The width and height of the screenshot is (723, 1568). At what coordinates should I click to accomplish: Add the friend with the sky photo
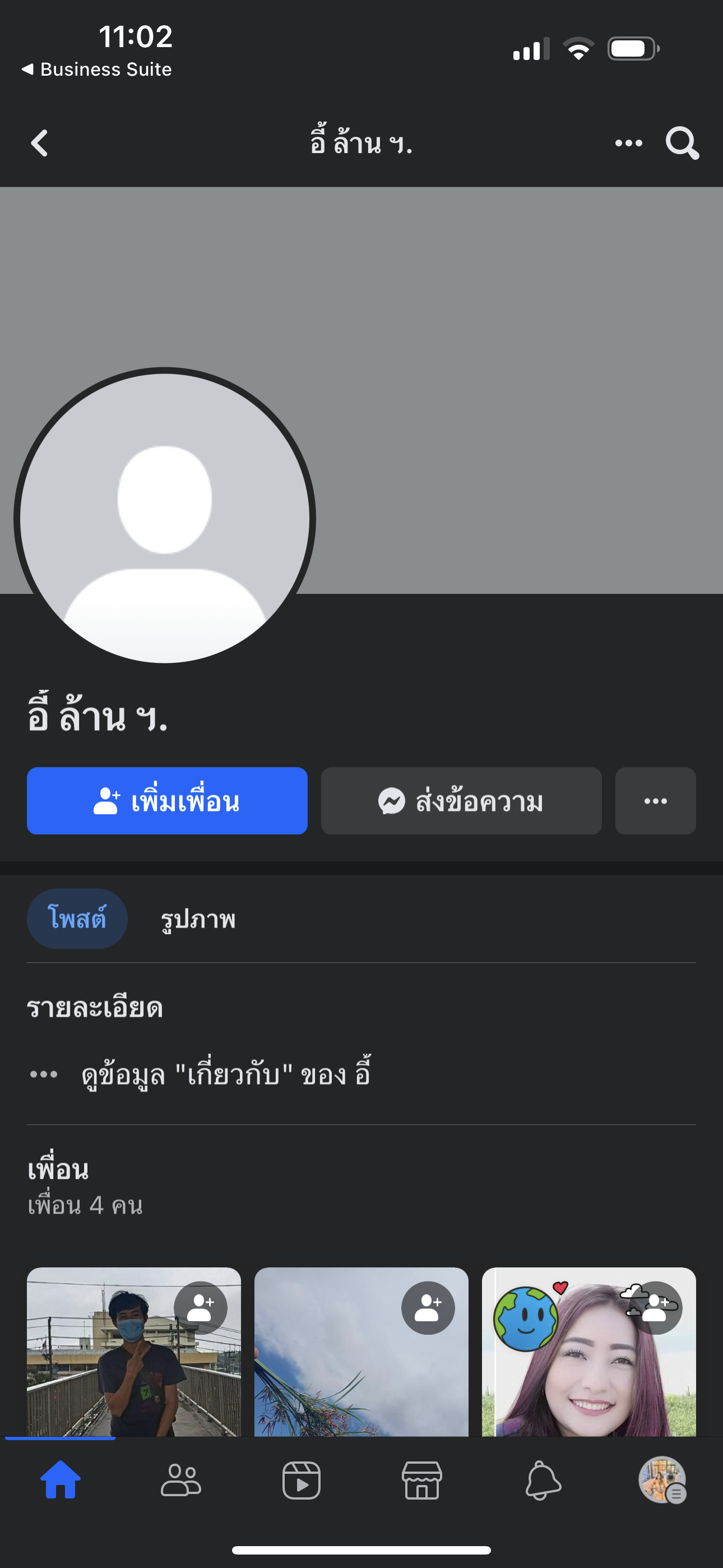pyautogui.click(x=428, y=1308)
